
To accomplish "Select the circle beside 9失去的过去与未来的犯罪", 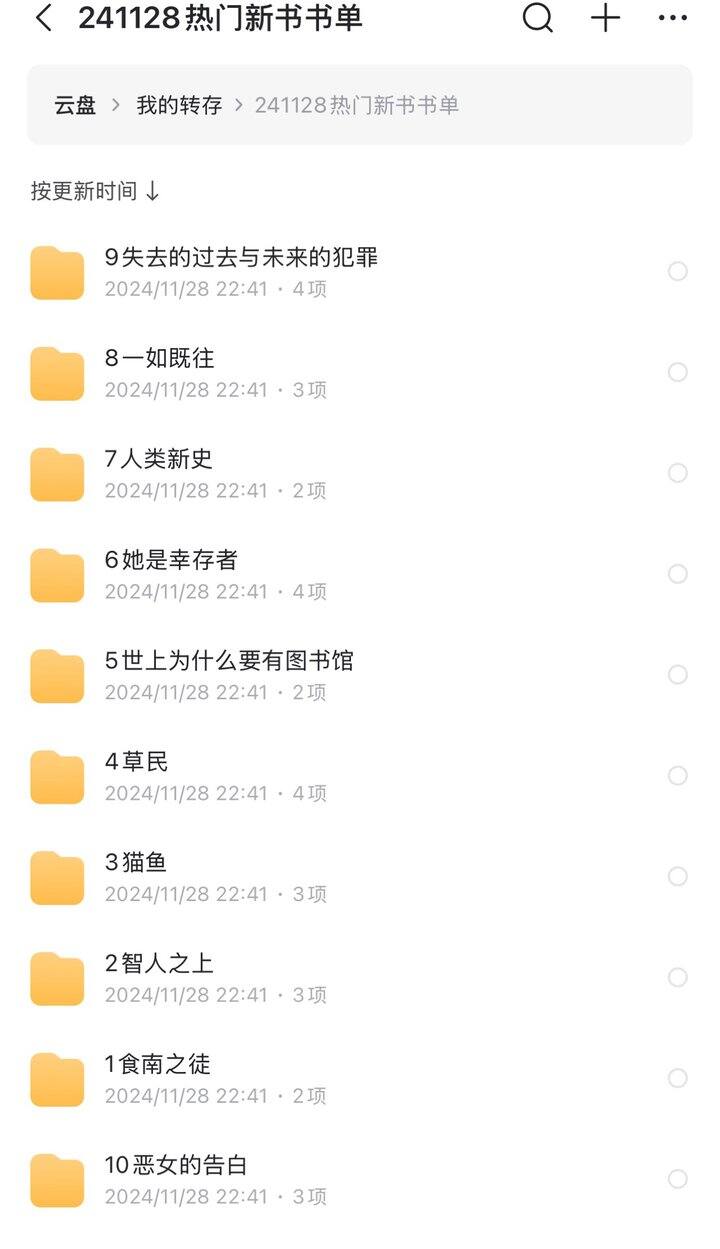I will [x=678, y=271].
